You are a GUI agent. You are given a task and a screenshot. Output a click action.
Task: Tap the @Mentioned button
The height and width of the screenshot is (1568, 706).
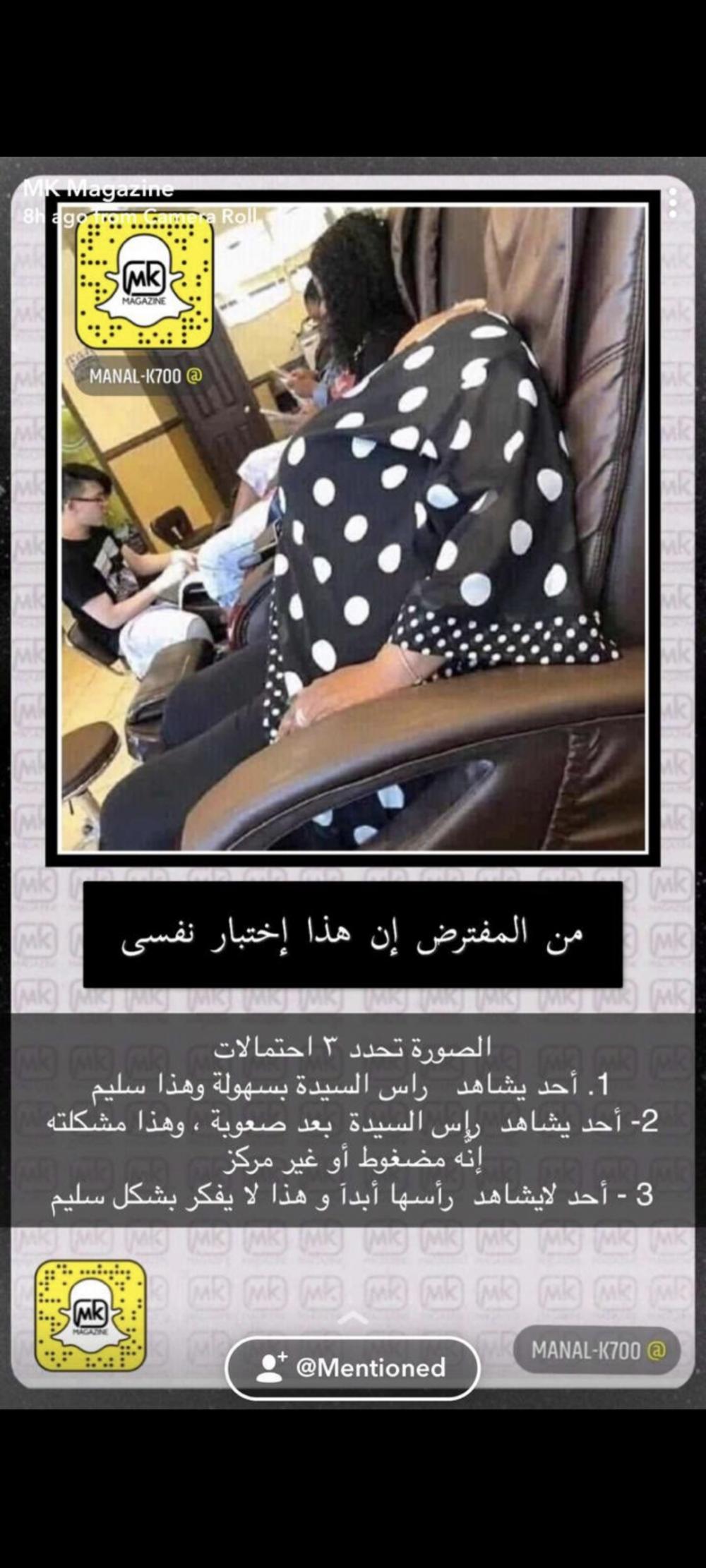coord(352,1368)
